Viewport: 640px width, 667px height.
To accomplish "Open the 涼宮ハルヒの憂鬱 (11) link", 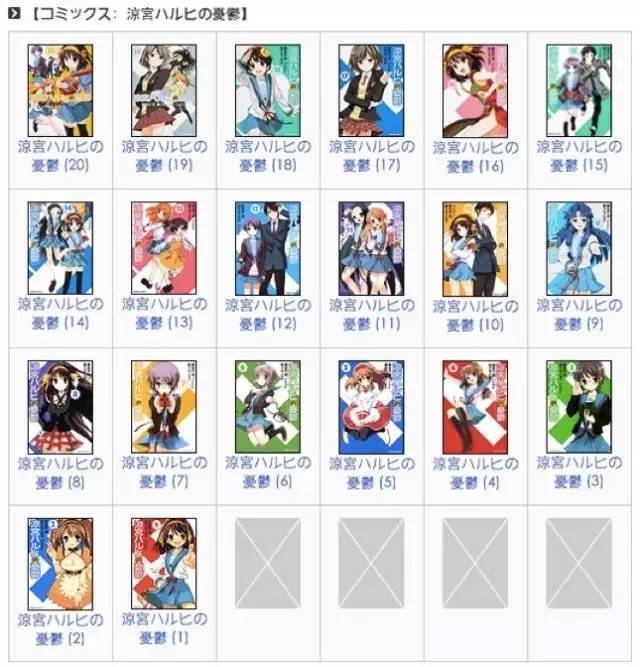I will (x=371, y=313).
